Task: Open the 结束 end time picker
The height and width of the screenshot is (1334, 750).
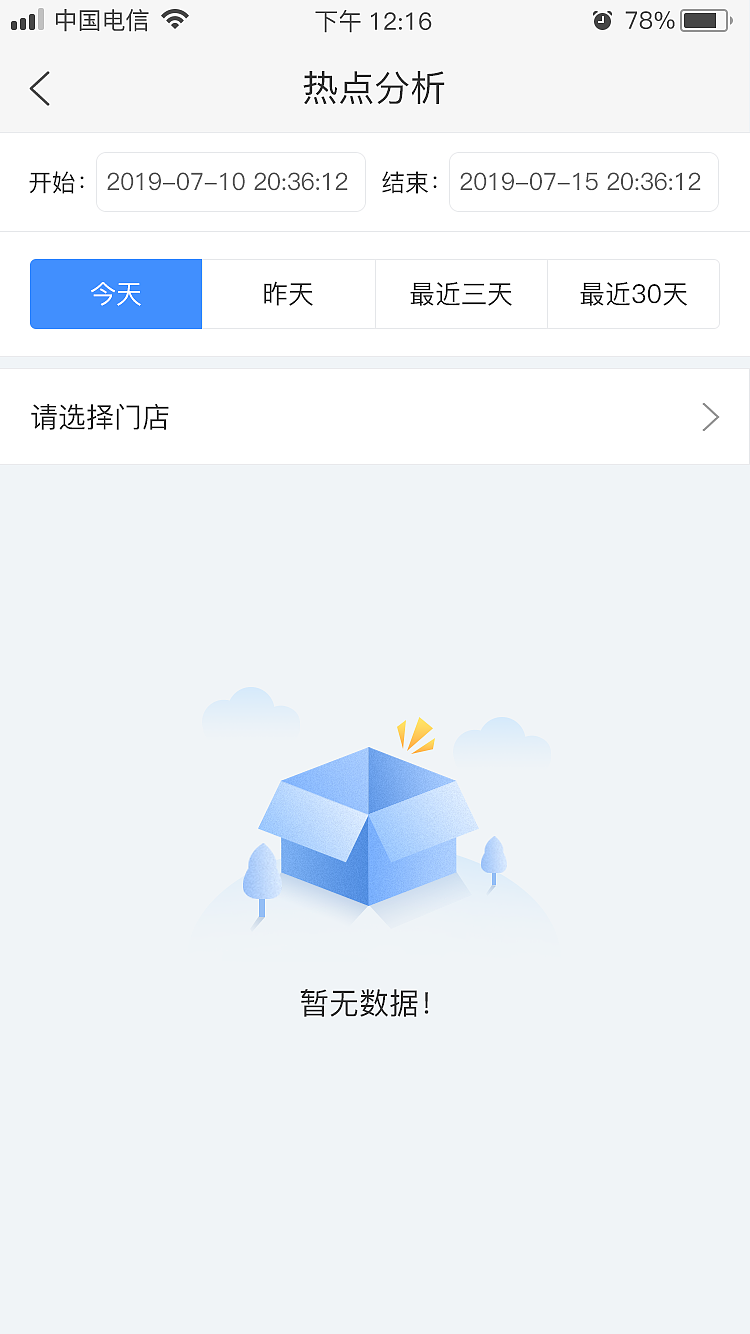Action: (583, 182)
